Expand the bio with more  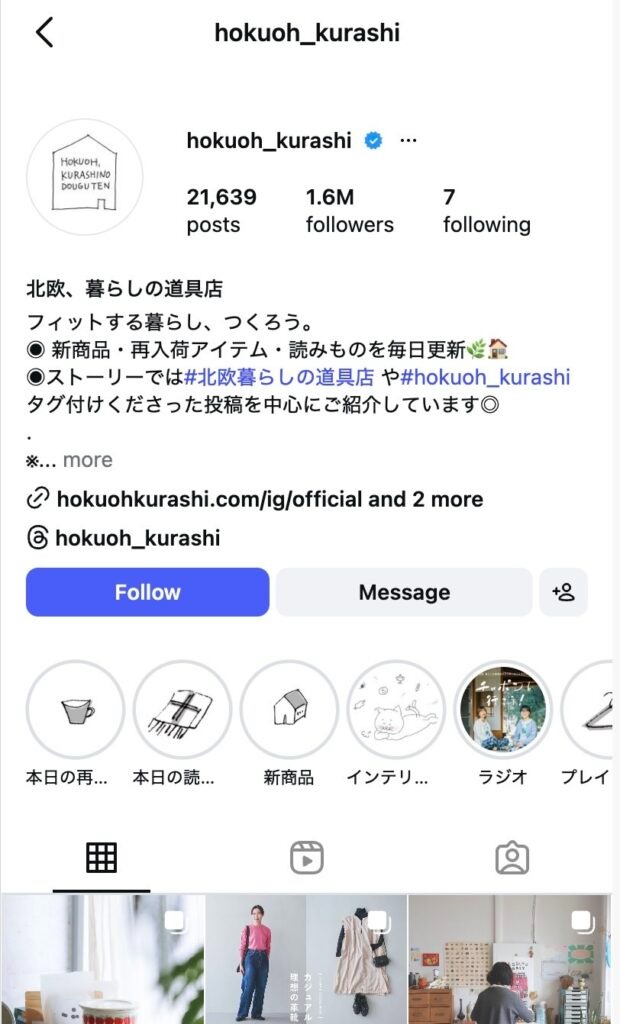(x=87, y=460)
